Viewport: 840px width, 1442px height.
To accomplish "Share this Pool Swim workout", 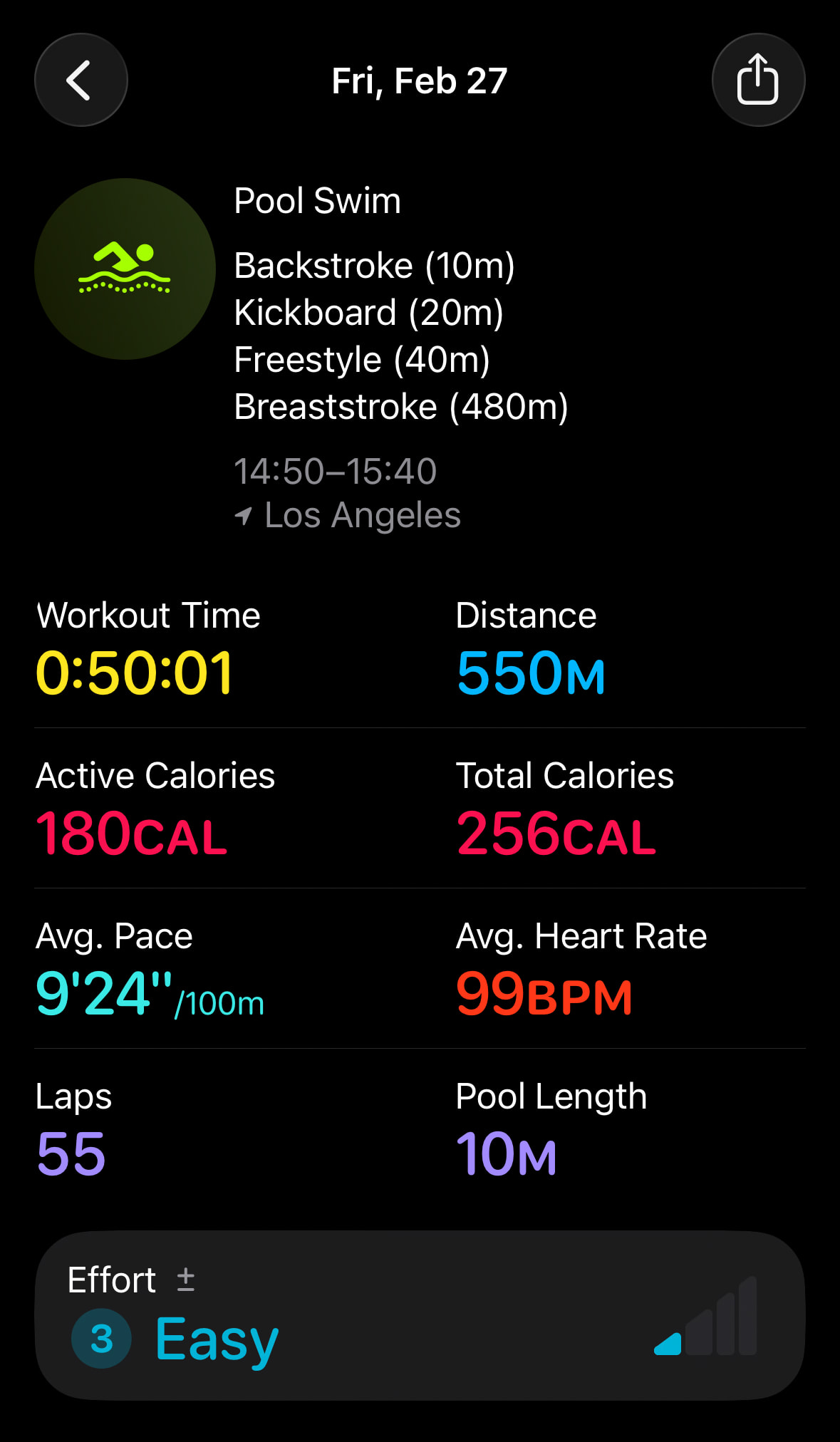I will 758,80.
